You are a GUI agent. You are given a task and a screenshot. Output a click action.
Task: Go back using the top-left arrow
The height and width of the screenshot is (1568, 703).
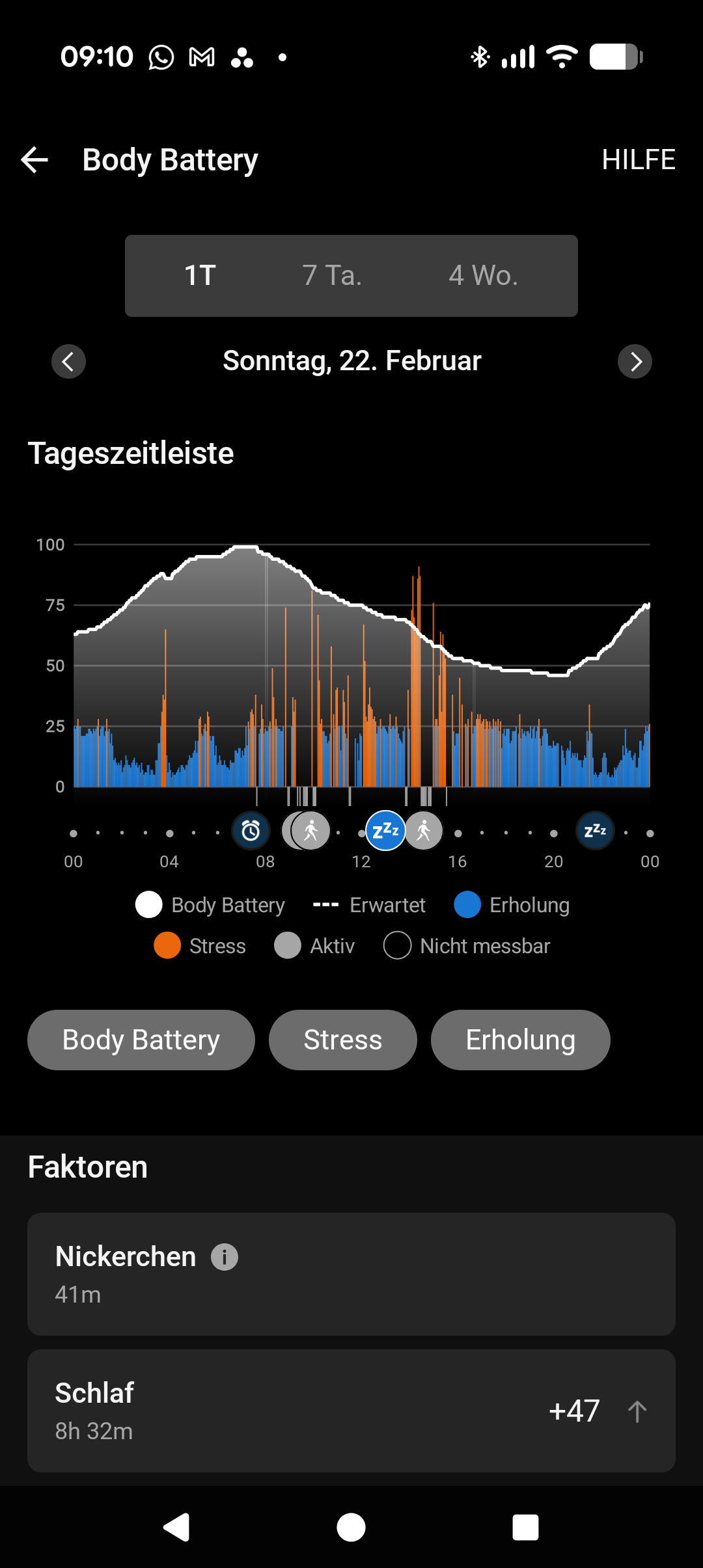coord(35,160)
